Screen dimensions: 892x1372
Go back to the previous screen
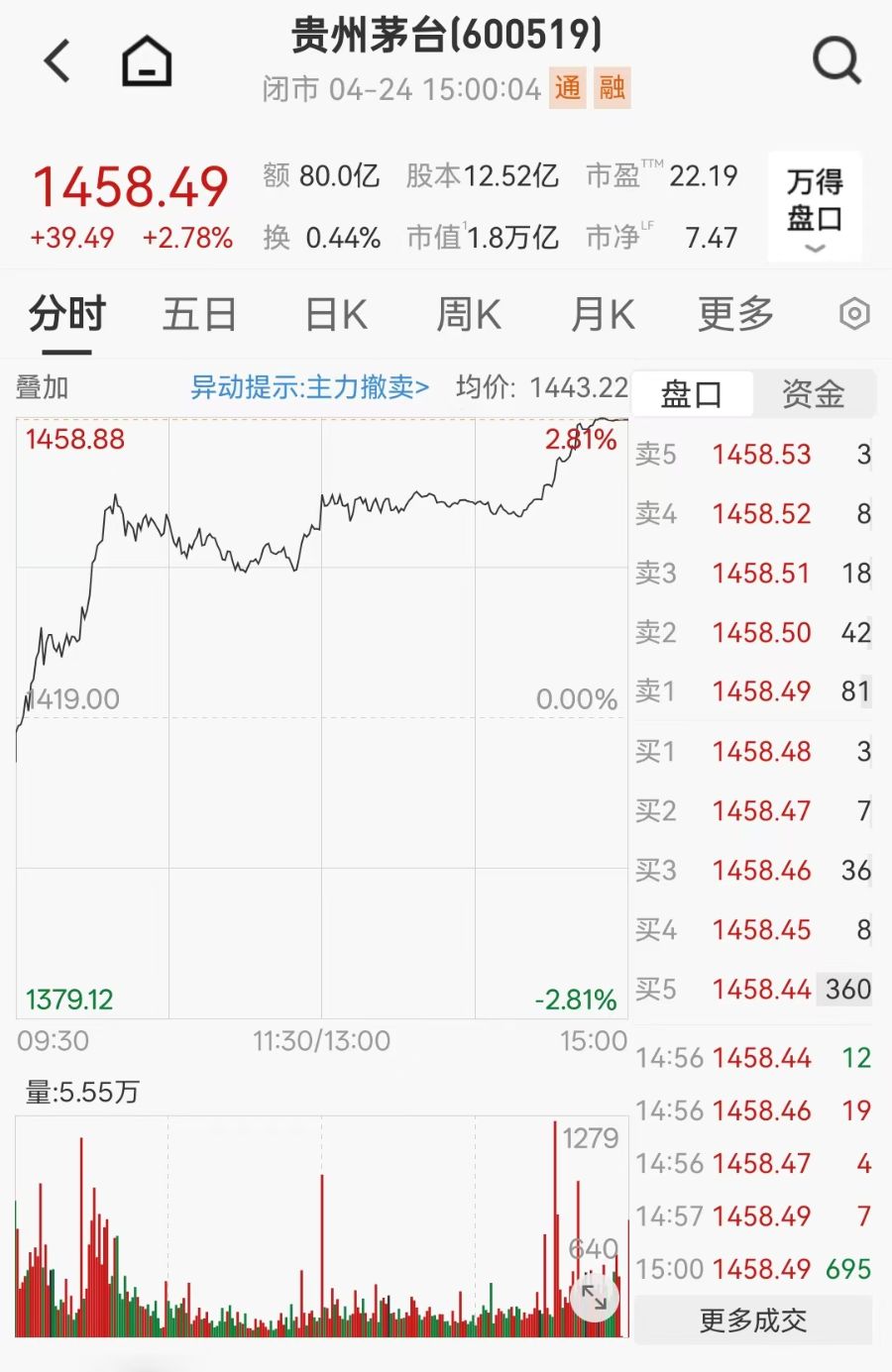[57, 60]
